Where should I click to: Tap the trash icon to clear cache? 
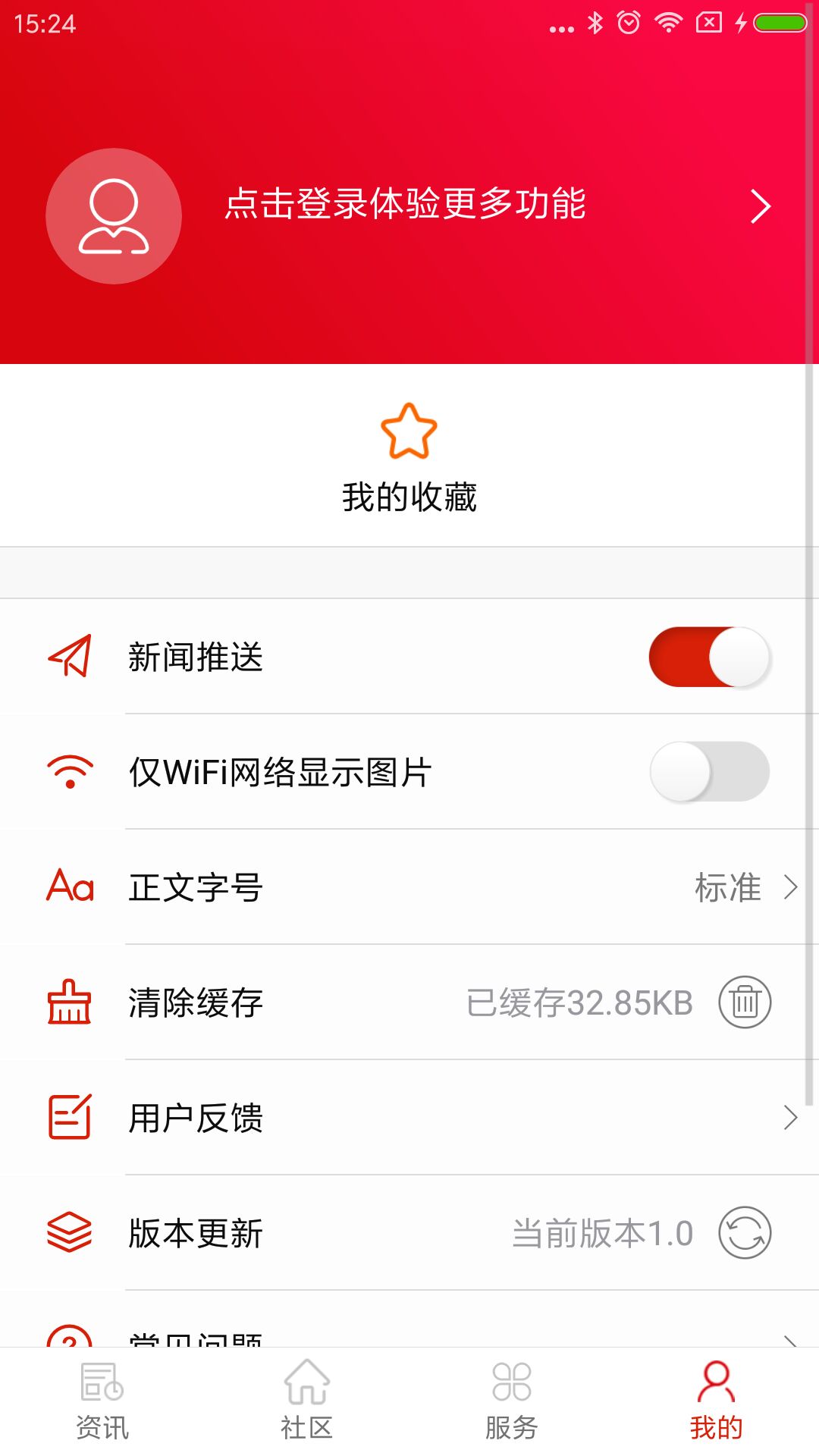(744, 1002)
